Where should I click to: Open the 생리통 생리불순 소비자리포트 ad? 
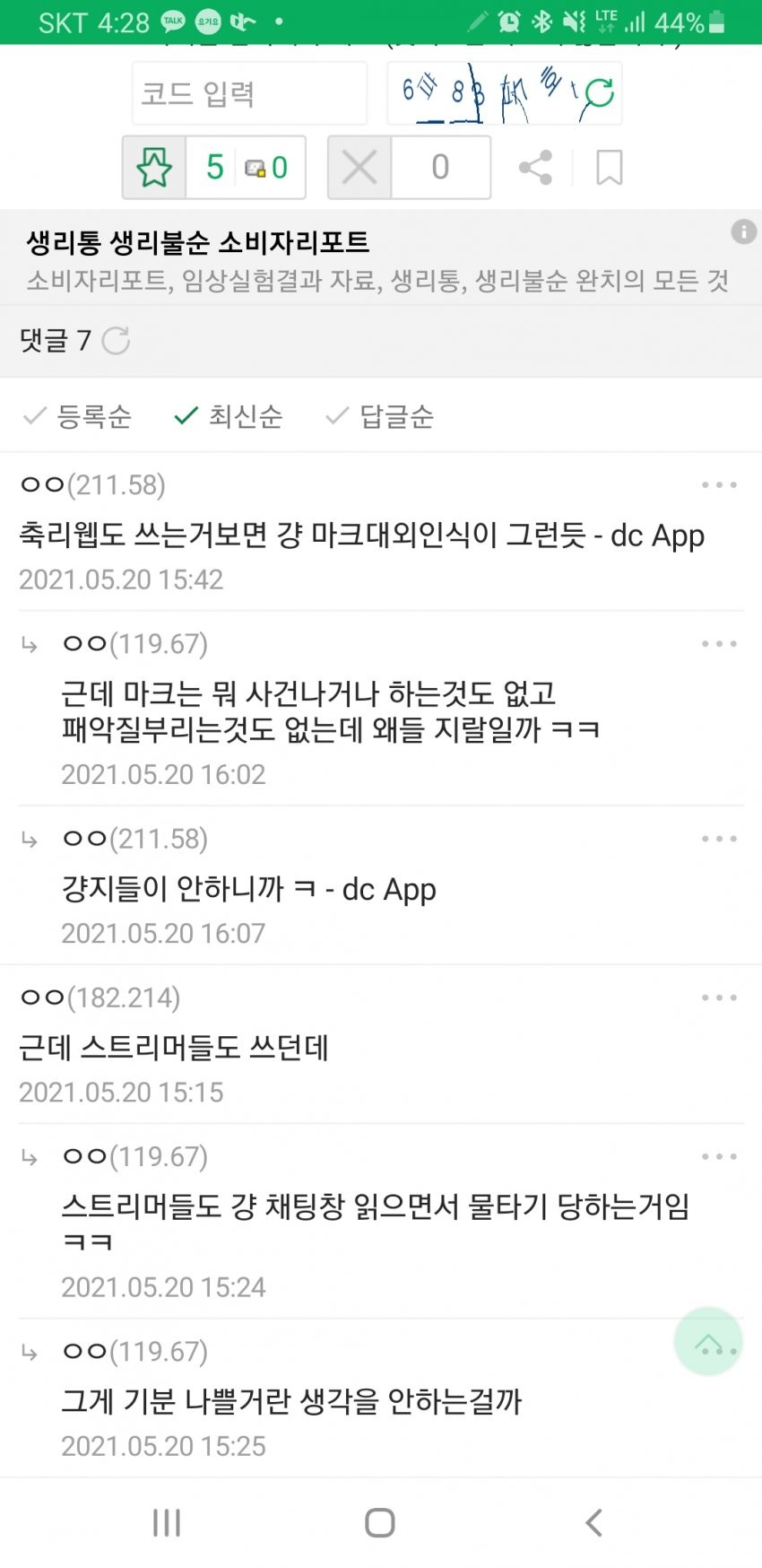click(x=197, y=242)
